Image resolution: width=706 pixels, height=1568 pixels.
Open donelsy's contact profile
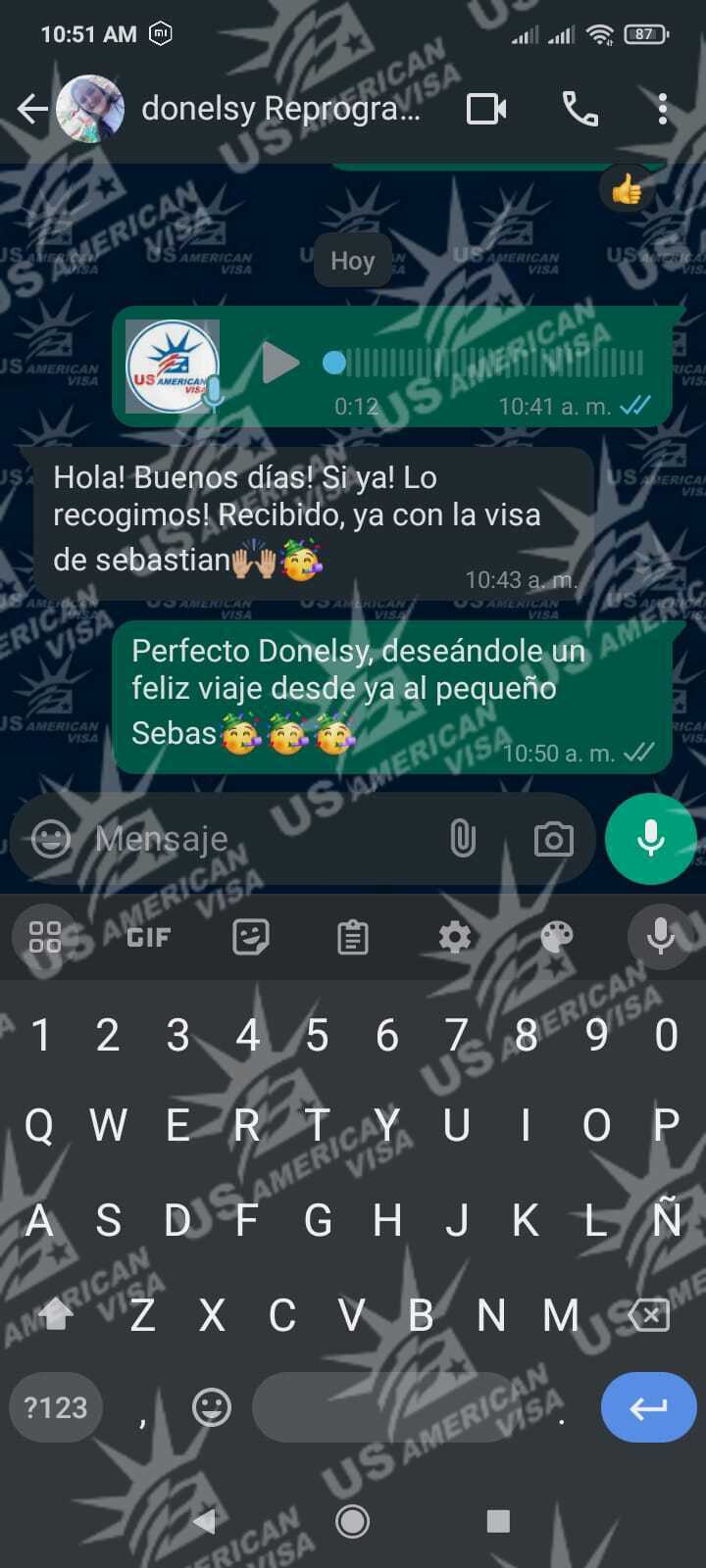click(279, 109)
